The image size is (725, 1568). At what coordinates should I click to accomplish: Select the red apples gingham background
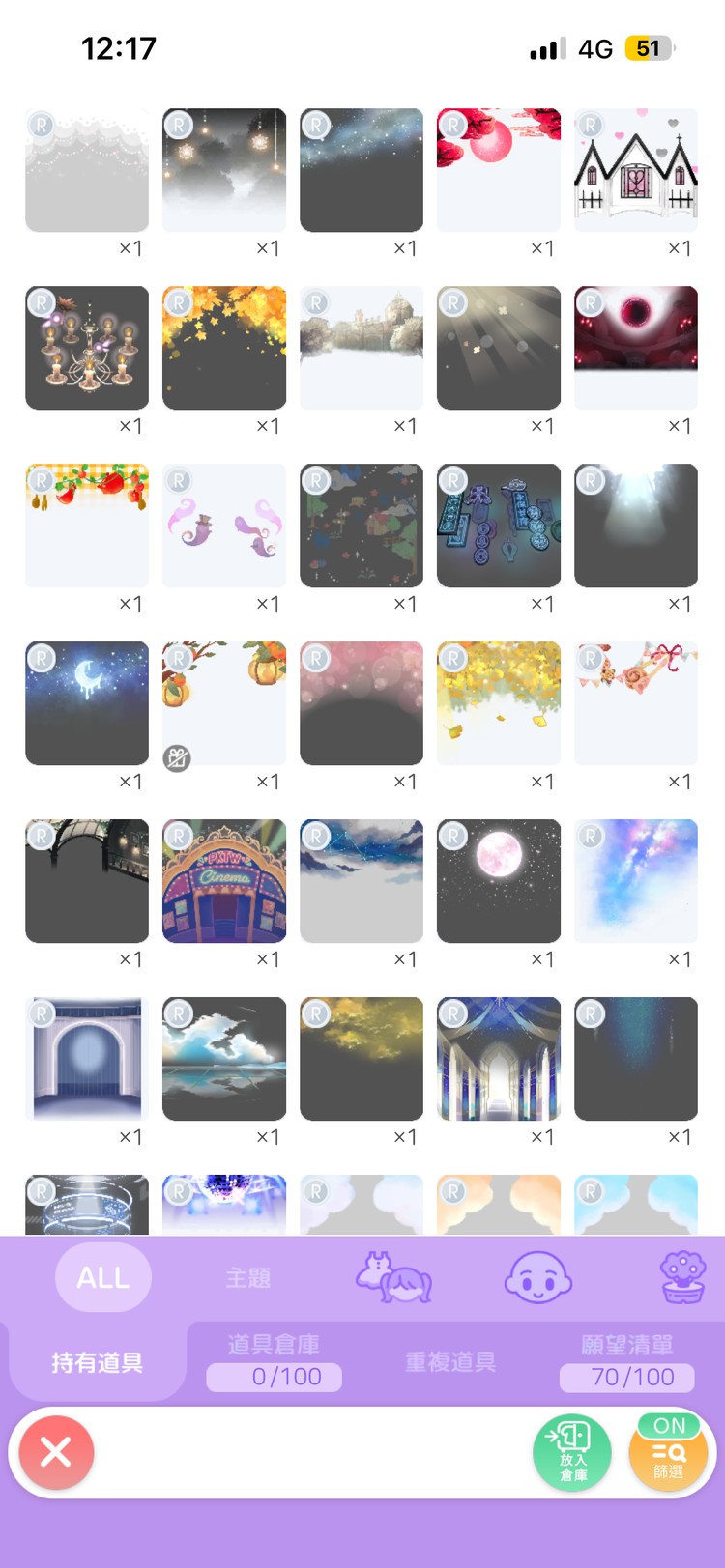point(87,526)
